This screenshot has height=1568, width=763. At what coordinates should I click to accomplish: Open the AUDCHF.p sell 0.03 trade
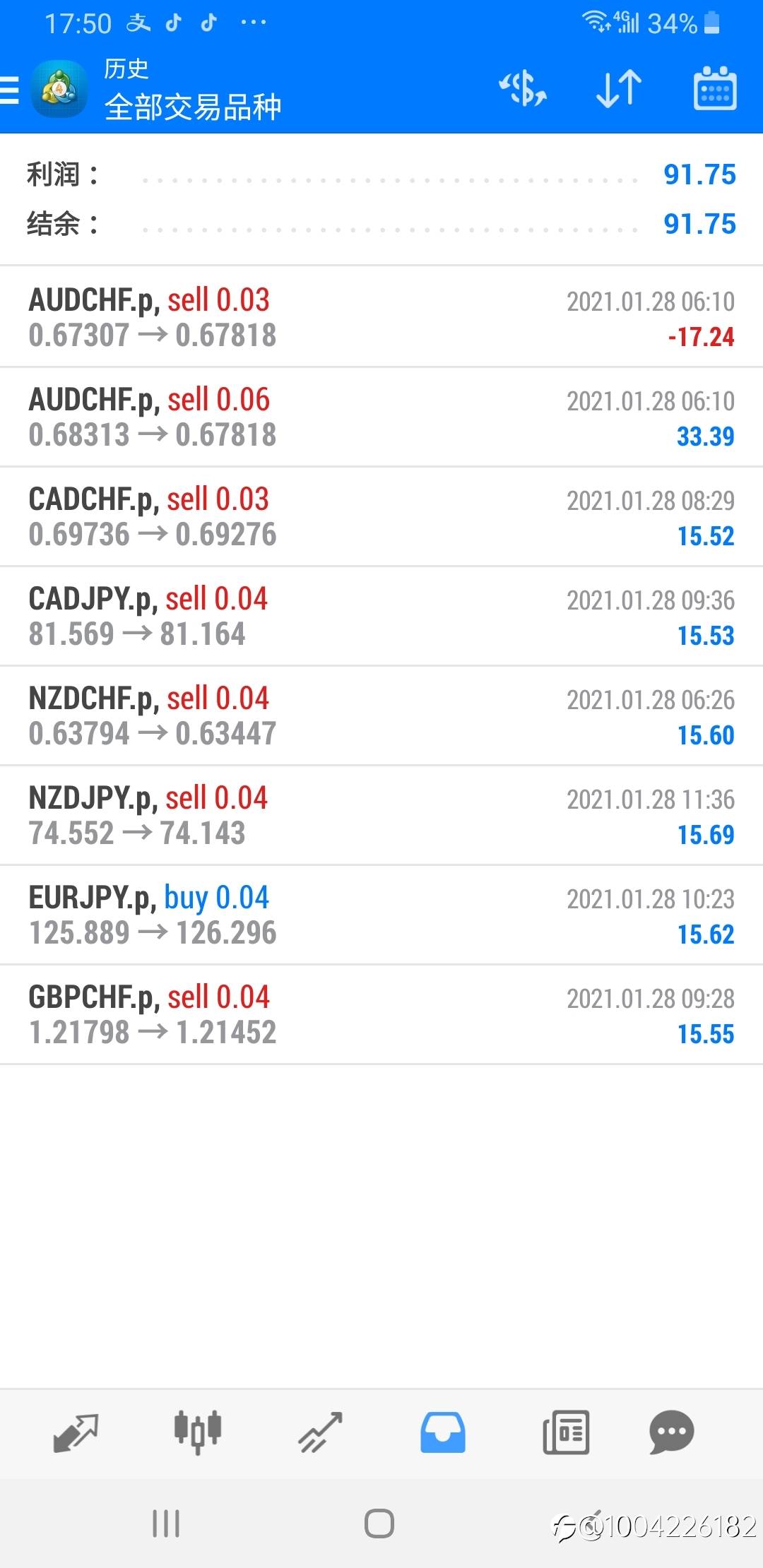tap(381, 317)
